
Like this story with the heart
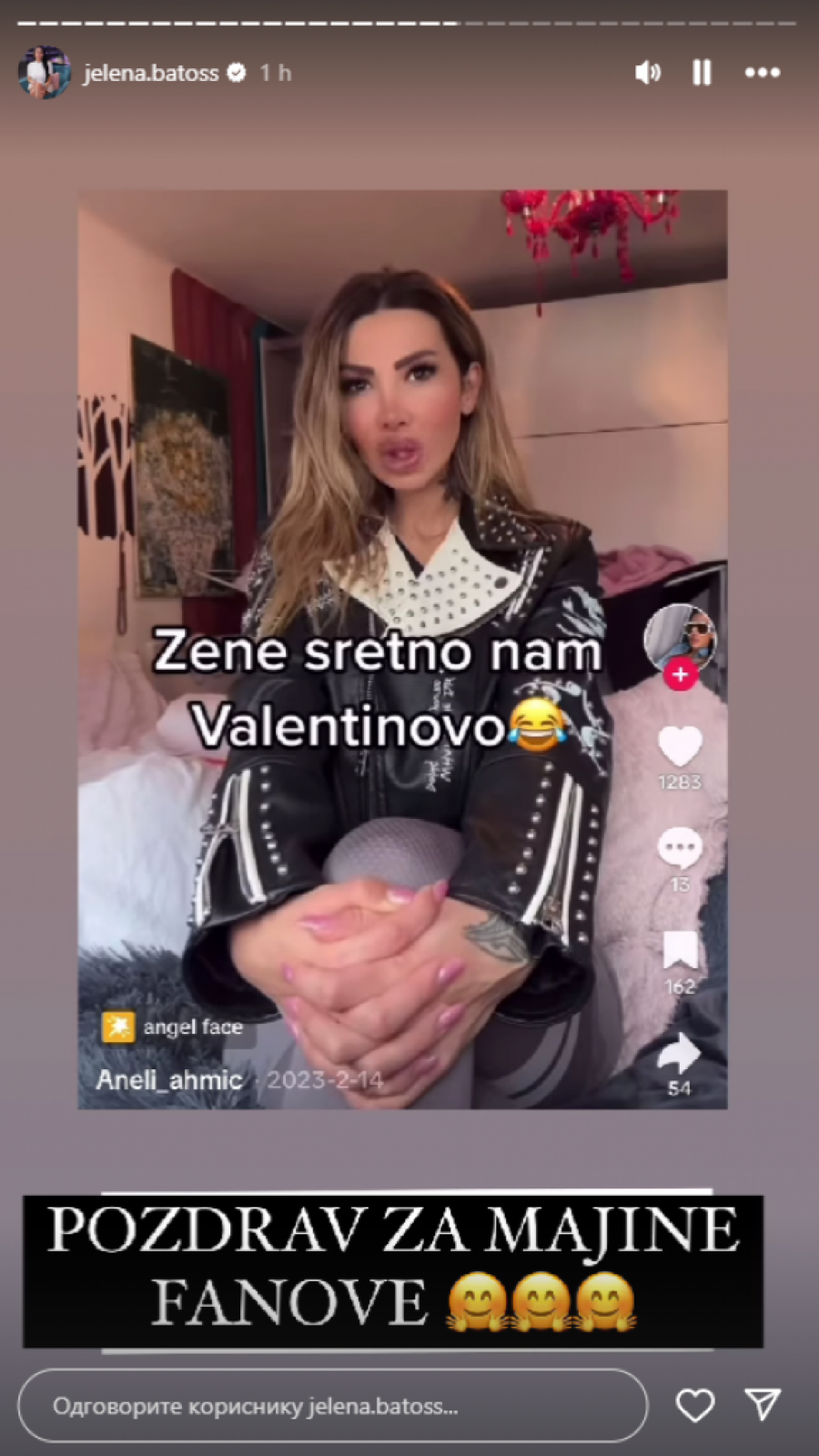[695, 1406]
